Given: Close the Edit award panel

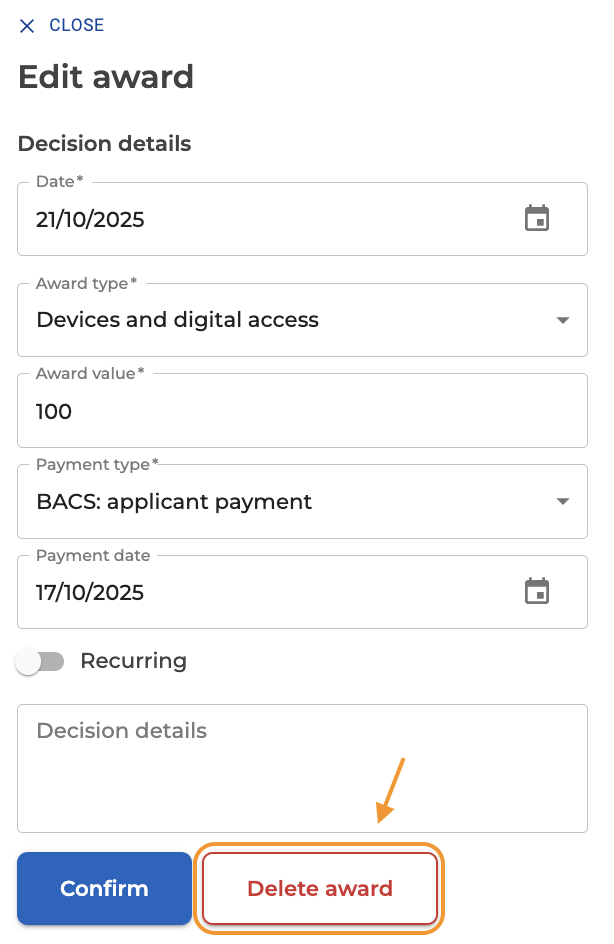Looking at the screenshot, I should pos(60,26).
